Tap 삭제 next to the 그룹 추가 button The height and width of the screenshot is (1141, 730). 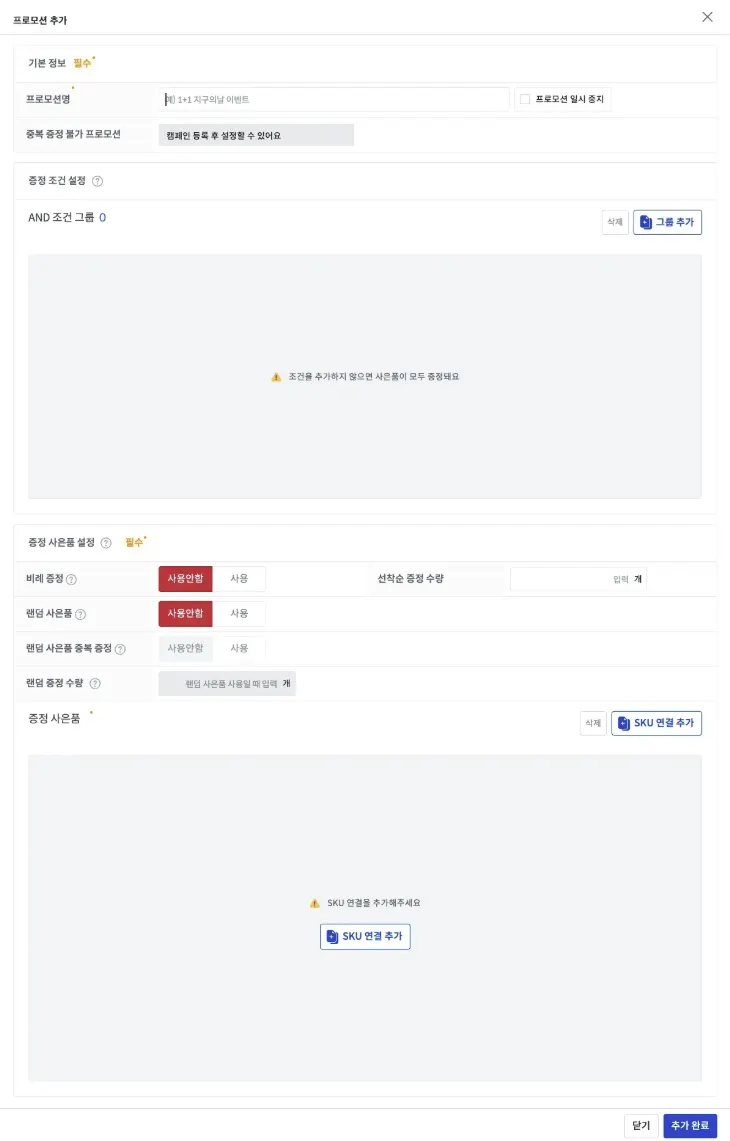(x=614, y=222)
